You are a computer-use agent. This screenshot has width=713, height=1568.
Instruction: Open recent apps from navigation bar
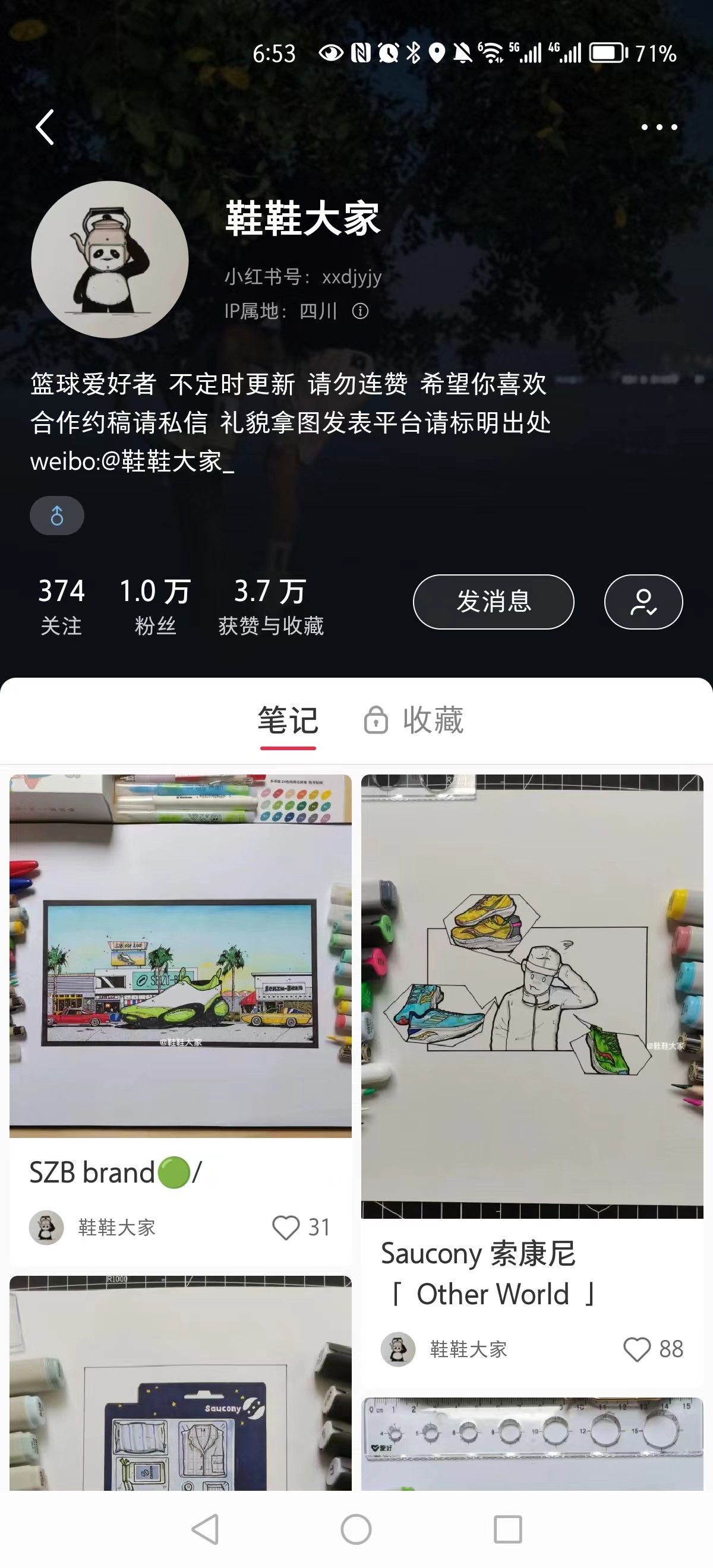(x=508, y=1529)
